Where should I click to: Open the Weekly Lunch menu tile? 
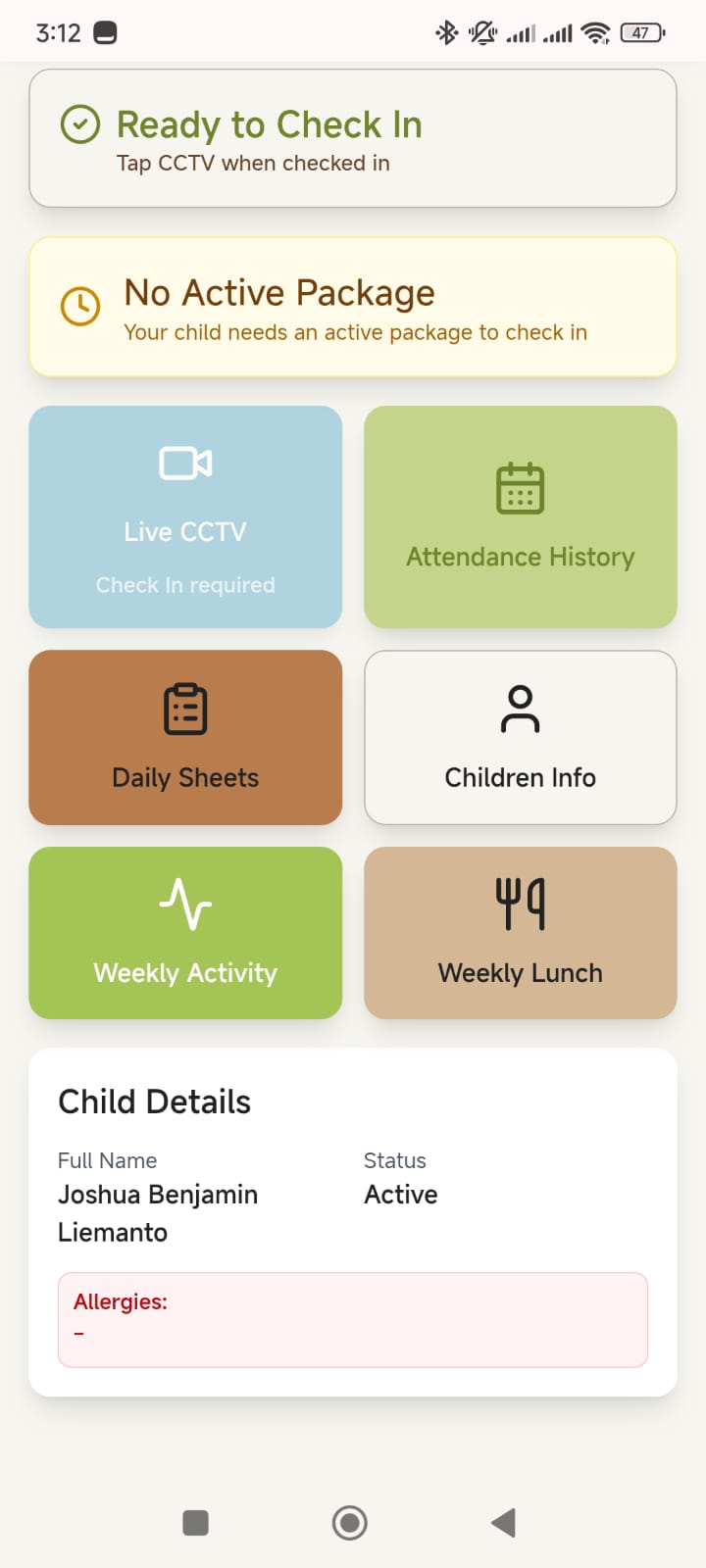[x=520, y=932]
